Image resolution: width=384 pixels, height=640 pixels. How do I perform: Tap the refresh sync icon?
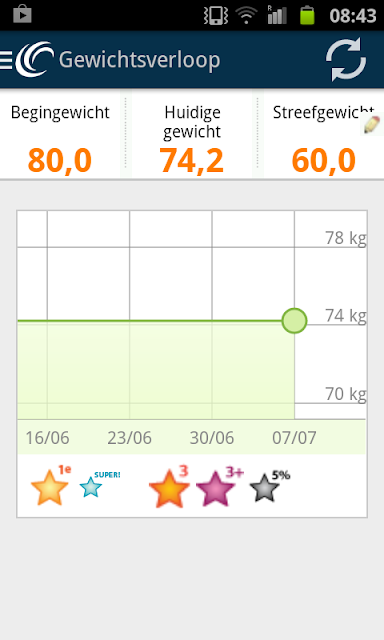click(346, 60)
